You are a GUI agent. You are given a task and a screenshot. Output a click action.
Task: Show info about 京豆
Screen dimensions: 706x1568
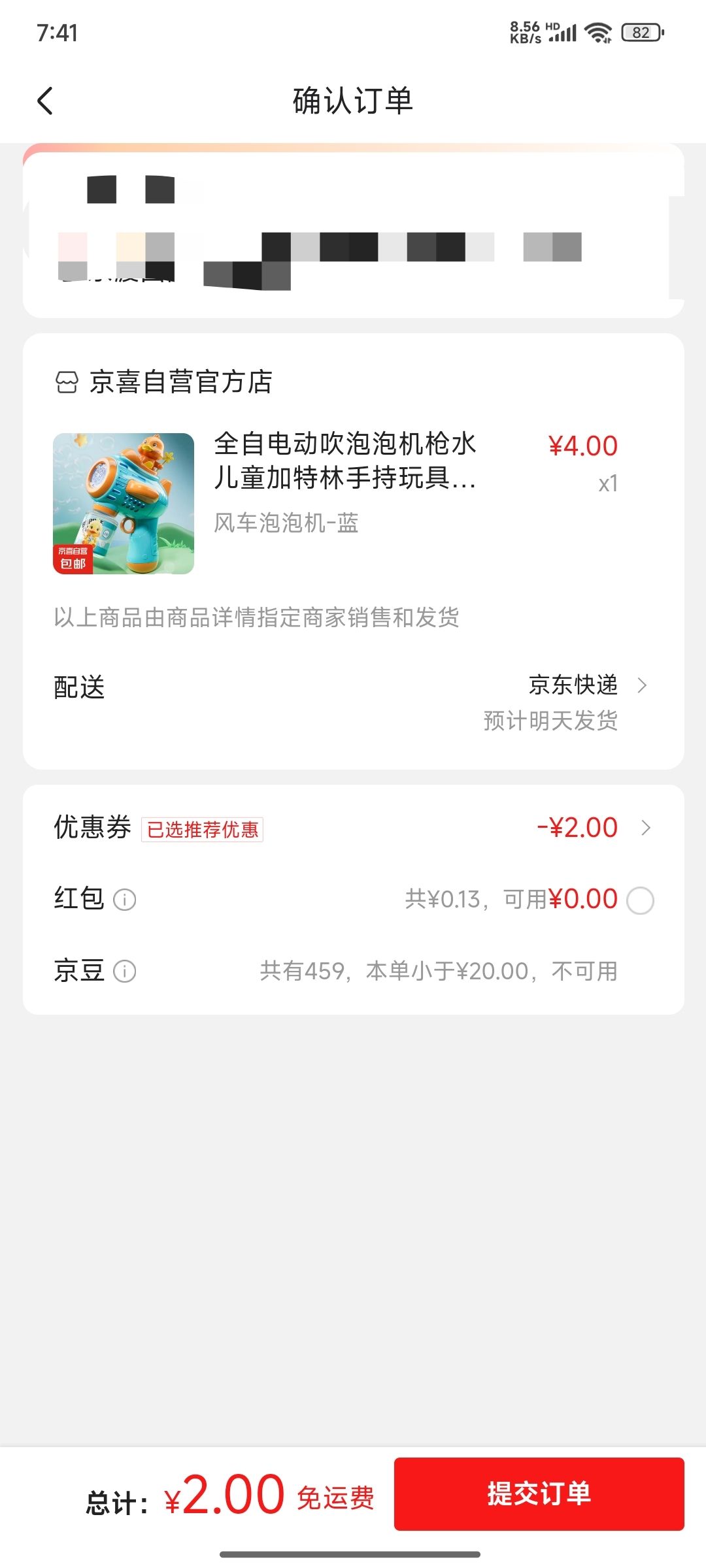click(x=124, y=972)
